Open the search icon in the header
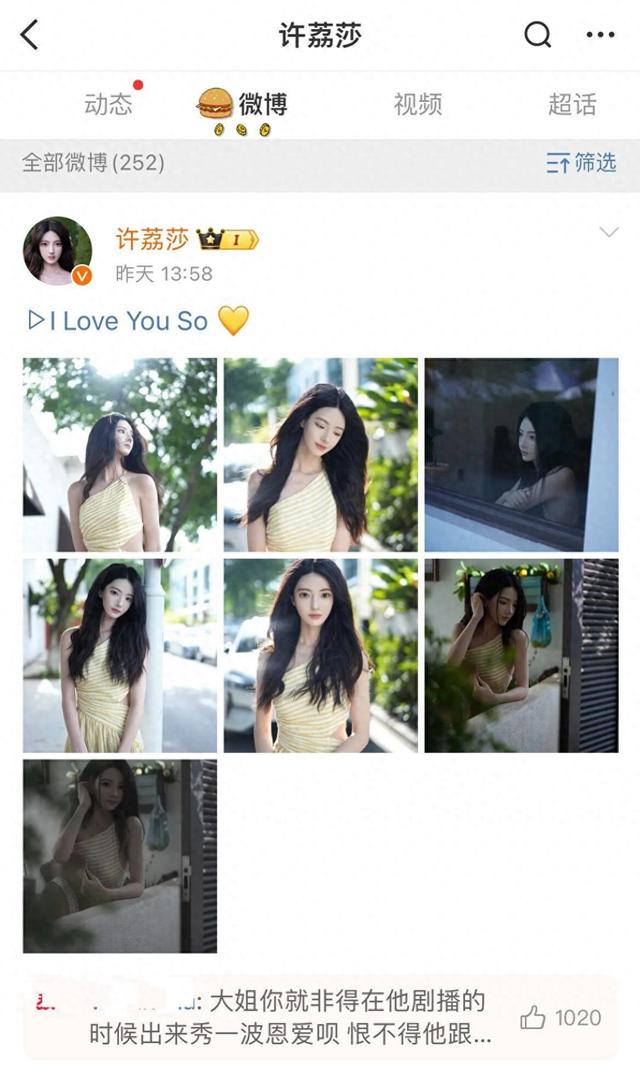640x1074 pixels. click(x=538, y=36)
